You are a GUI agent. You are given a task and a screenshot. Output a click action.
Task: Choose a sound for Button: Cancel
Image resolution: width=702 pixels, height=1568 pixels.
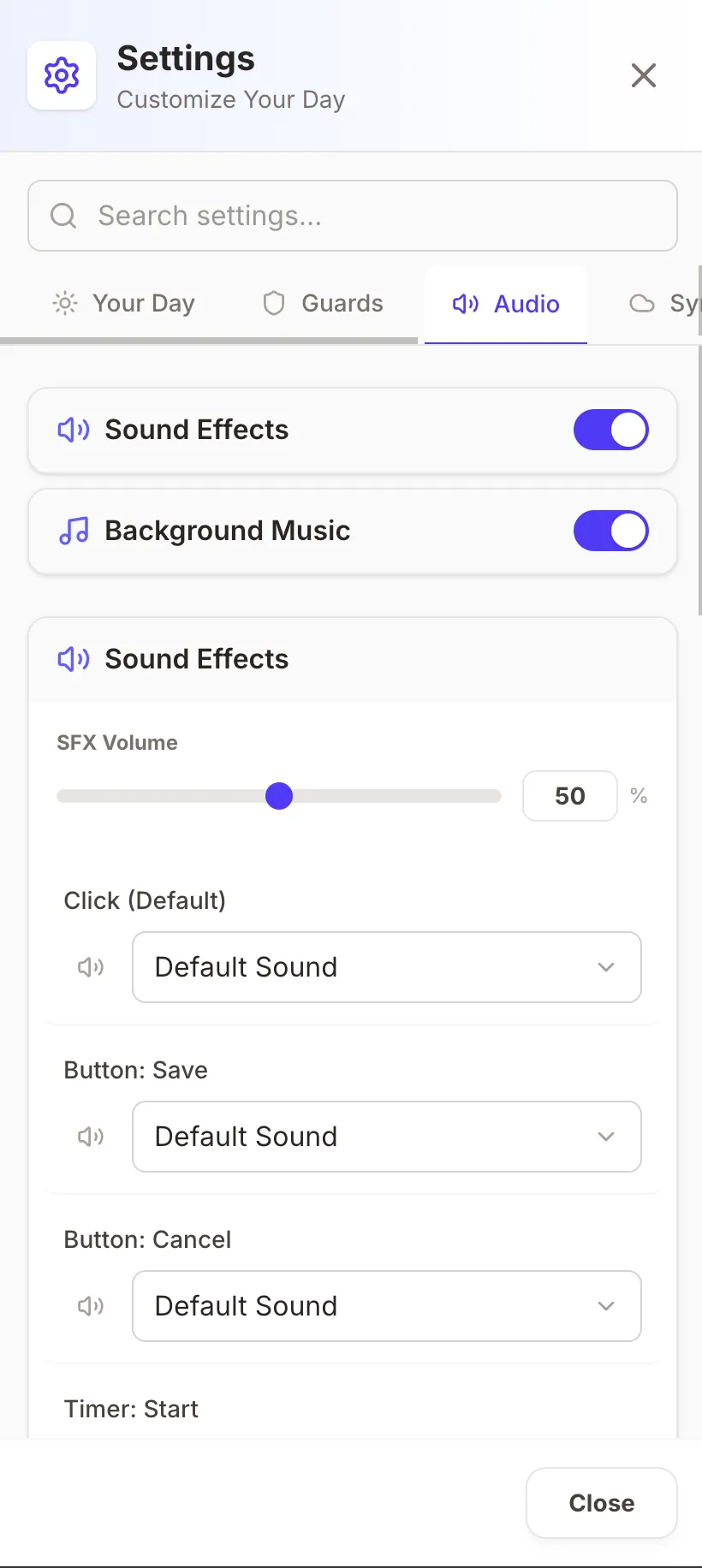click(x=387, y=1306)
